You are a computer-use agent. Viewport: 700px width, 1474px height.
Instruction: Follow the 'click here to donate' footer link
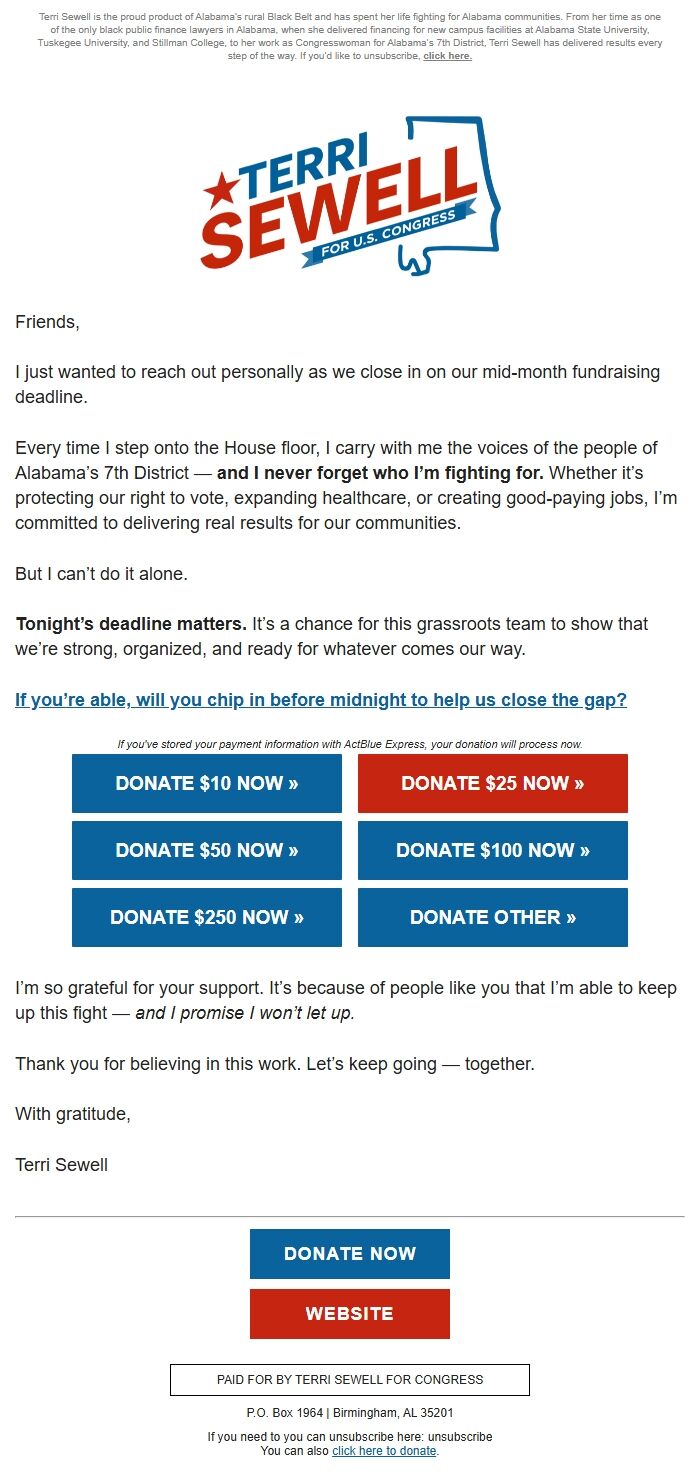point(384,1451)
